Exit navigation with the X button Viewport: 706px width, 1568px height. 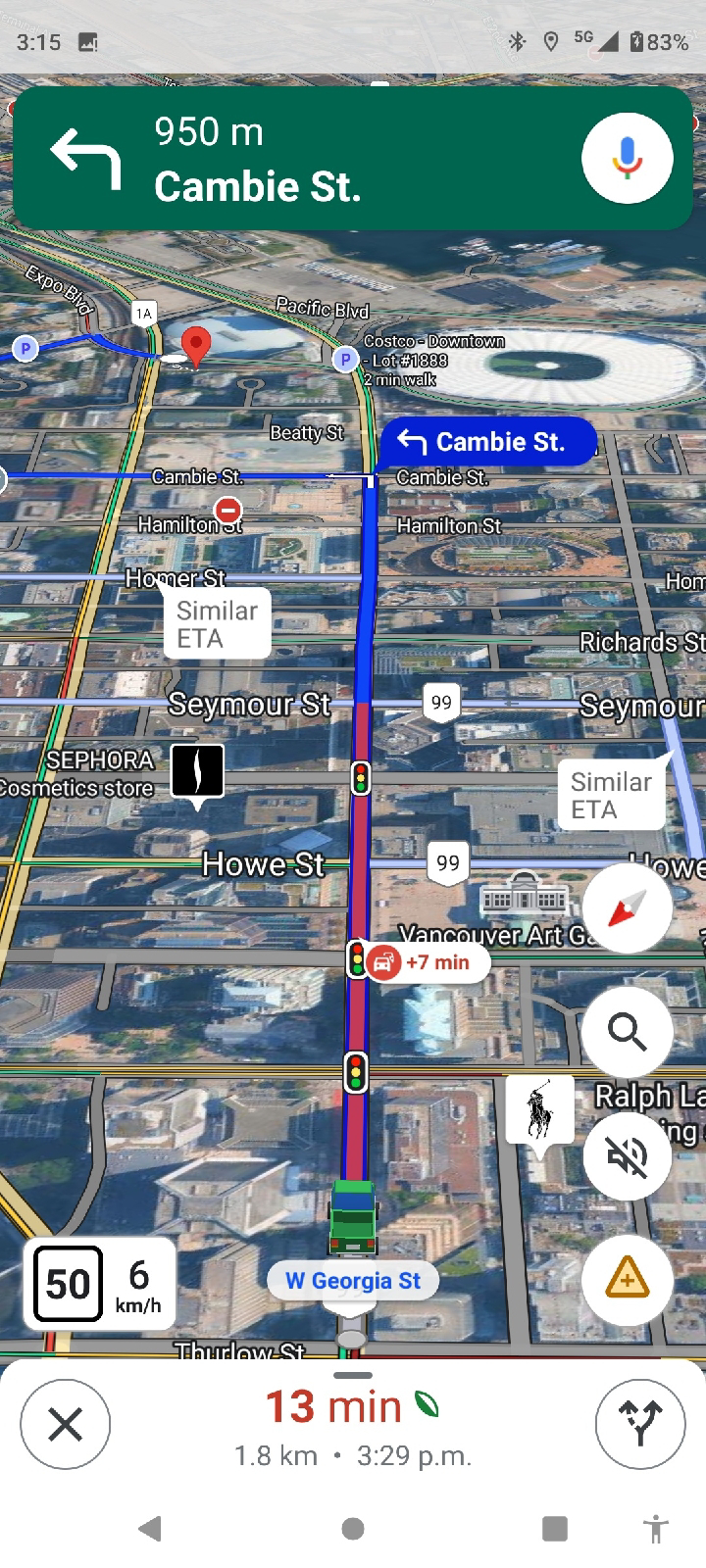pyautogui.click(x=65, y=1423)
